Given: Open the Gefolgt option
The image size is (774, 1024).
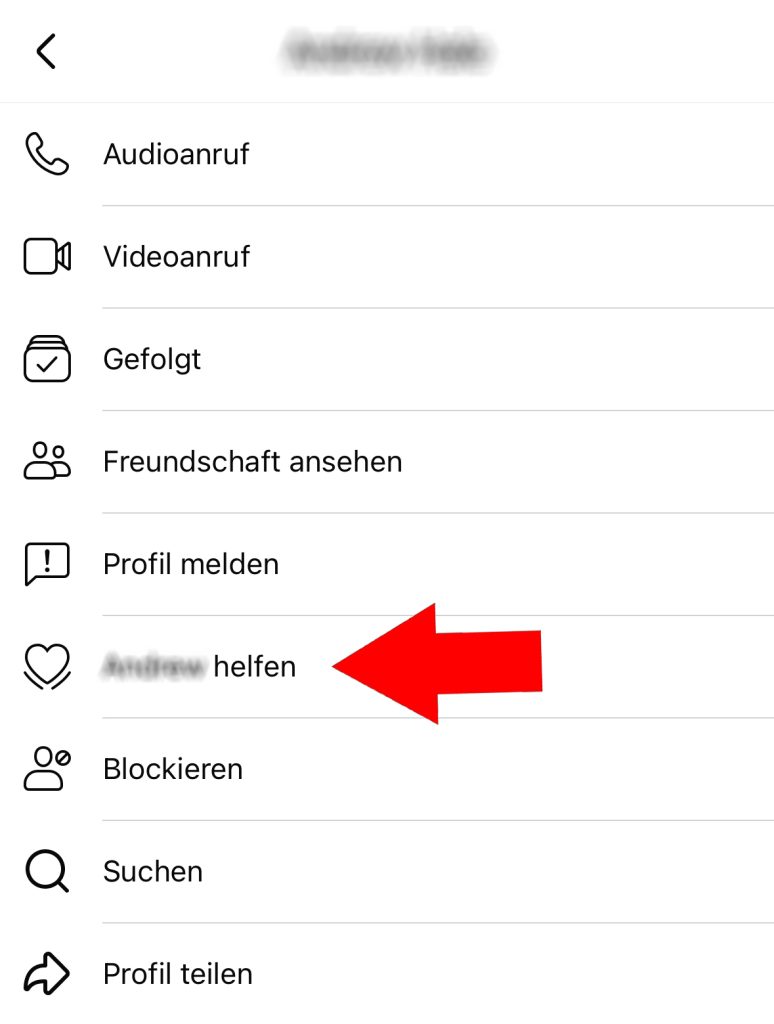Looking at the screenshot, I should pyautogui.click(x=152, y=359).
